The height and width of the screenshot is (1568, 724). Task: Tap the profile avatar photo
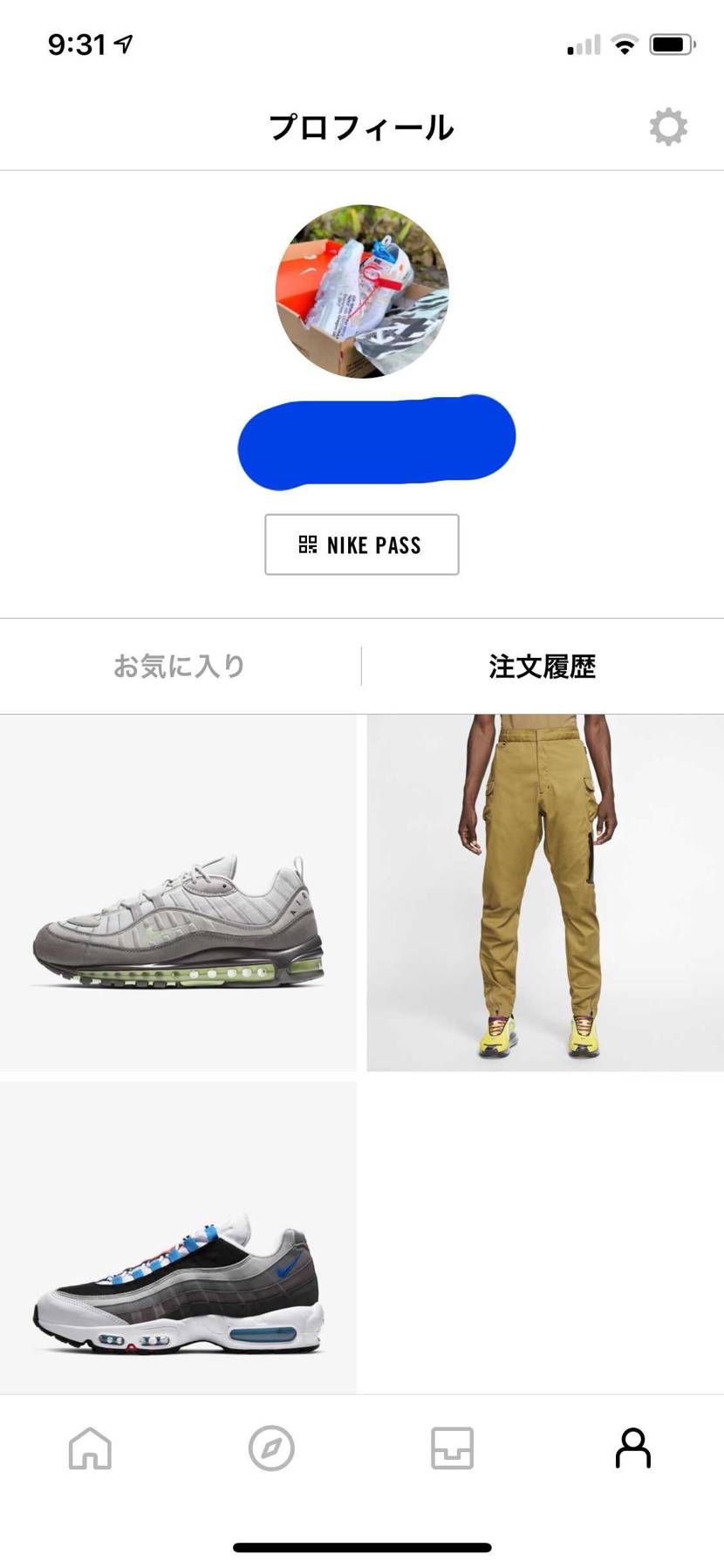(x=362, y=291)
